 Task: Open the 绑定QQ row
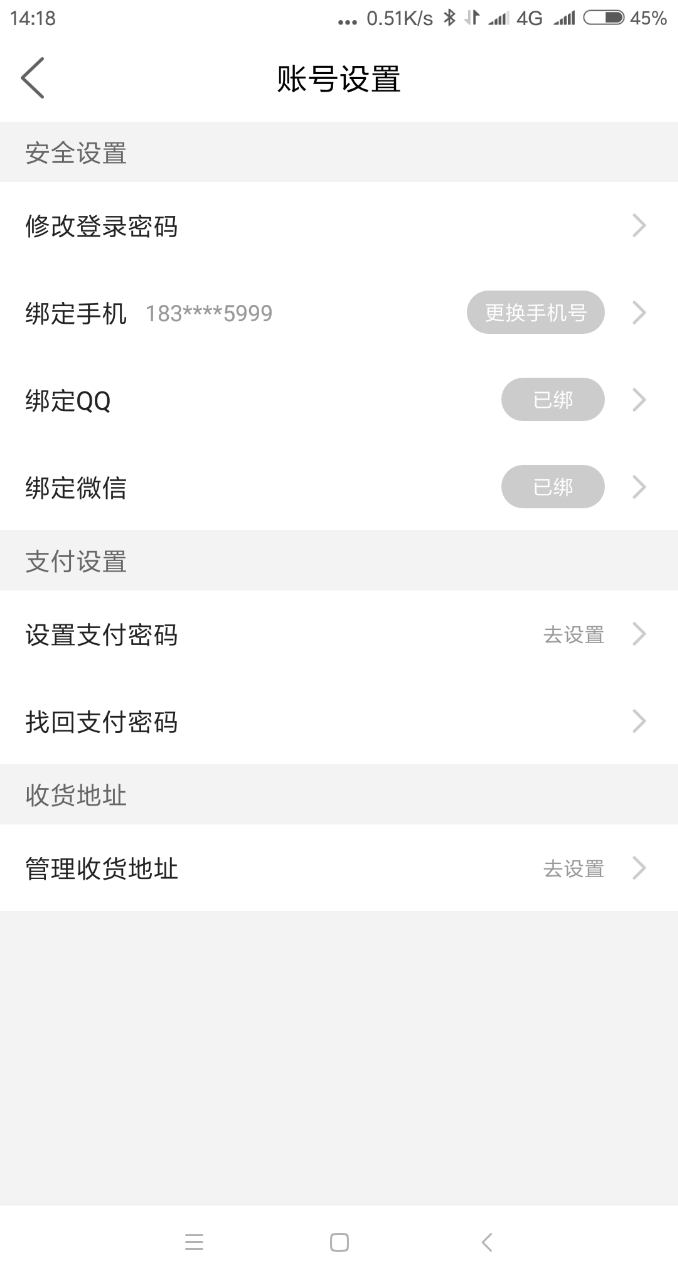(338, 401)
